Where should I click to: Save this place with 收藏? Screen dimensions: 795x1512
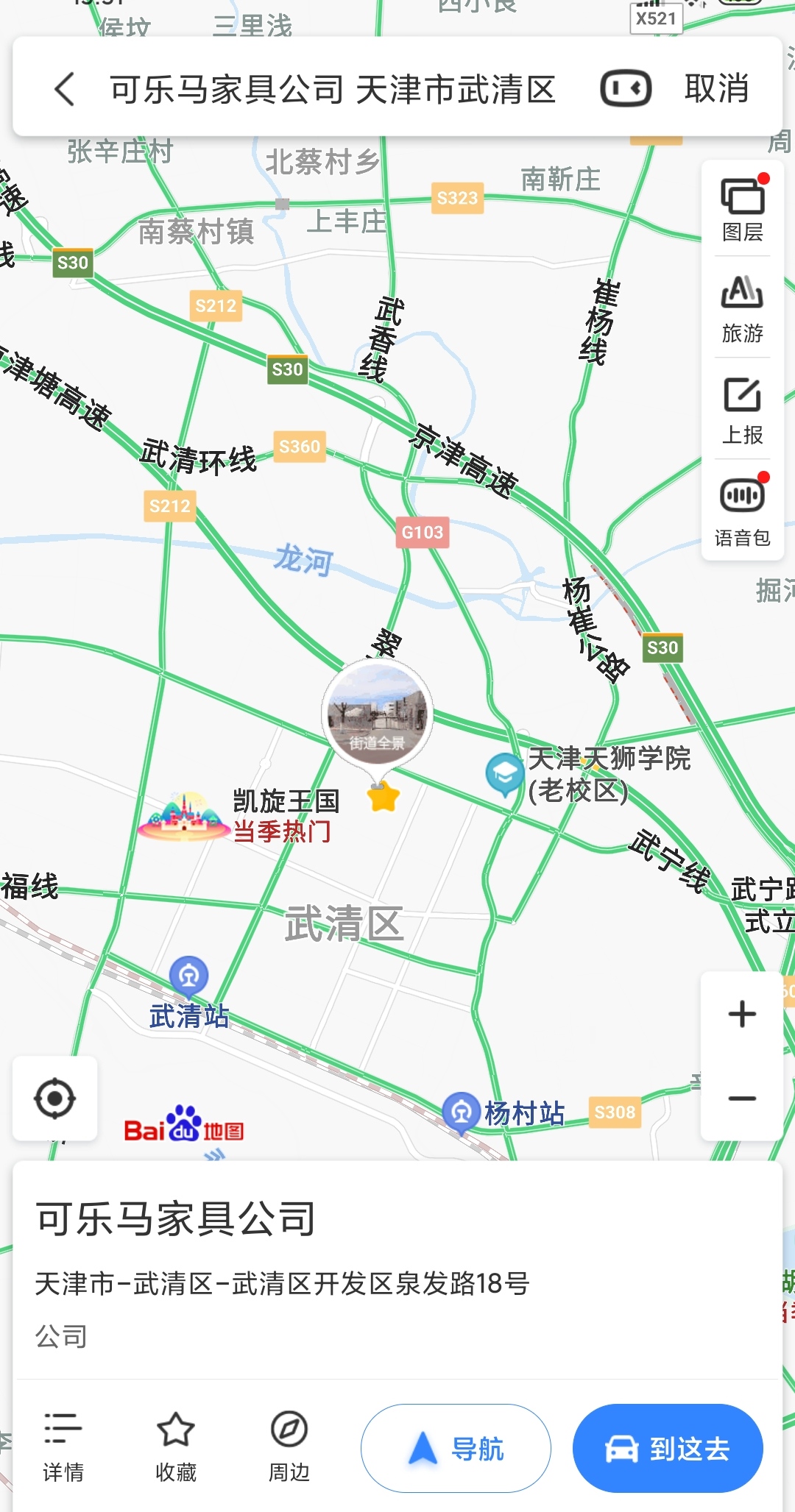176,1447
